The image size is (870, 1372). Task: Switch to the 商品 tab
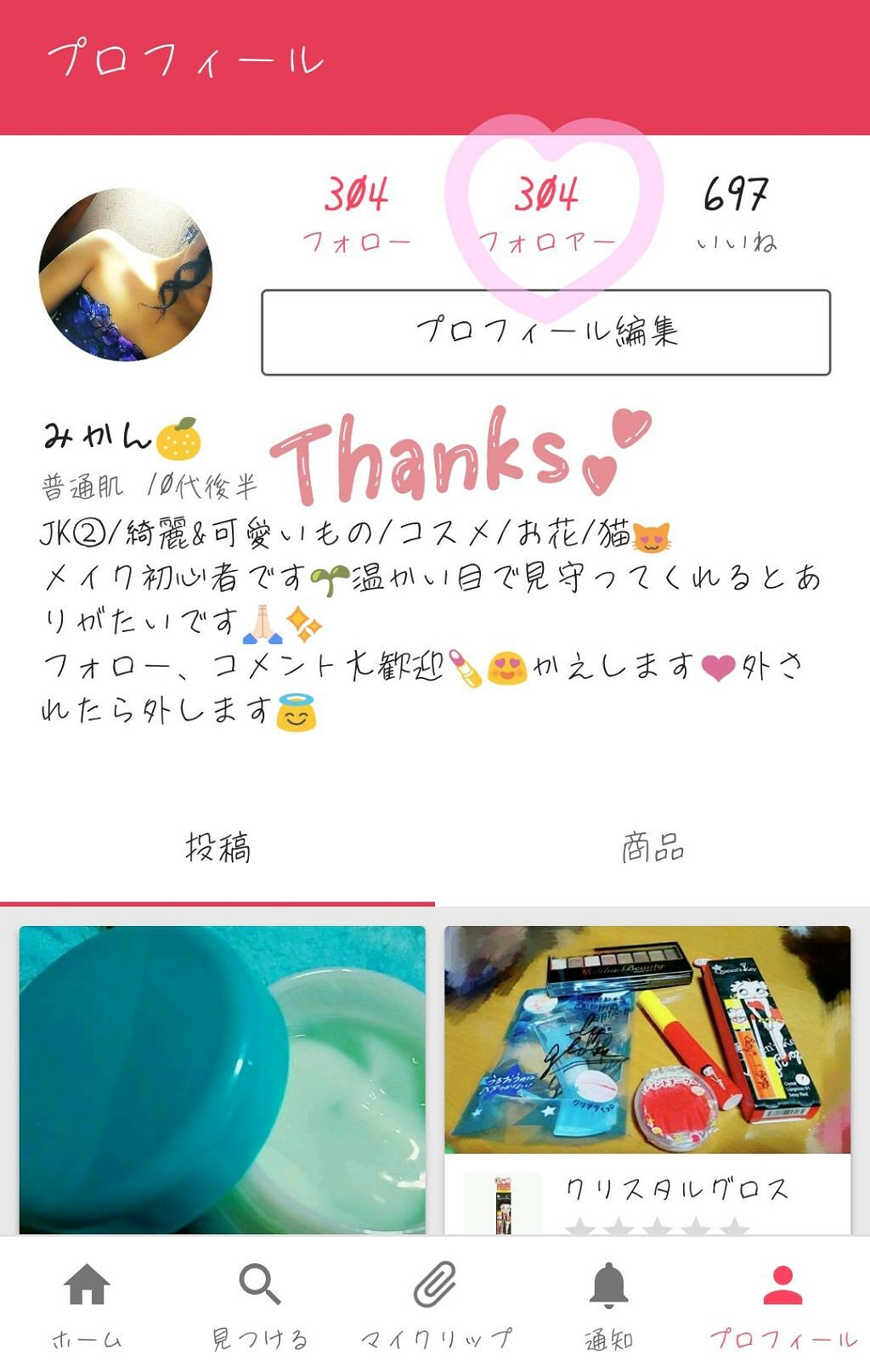click(652, 849)
